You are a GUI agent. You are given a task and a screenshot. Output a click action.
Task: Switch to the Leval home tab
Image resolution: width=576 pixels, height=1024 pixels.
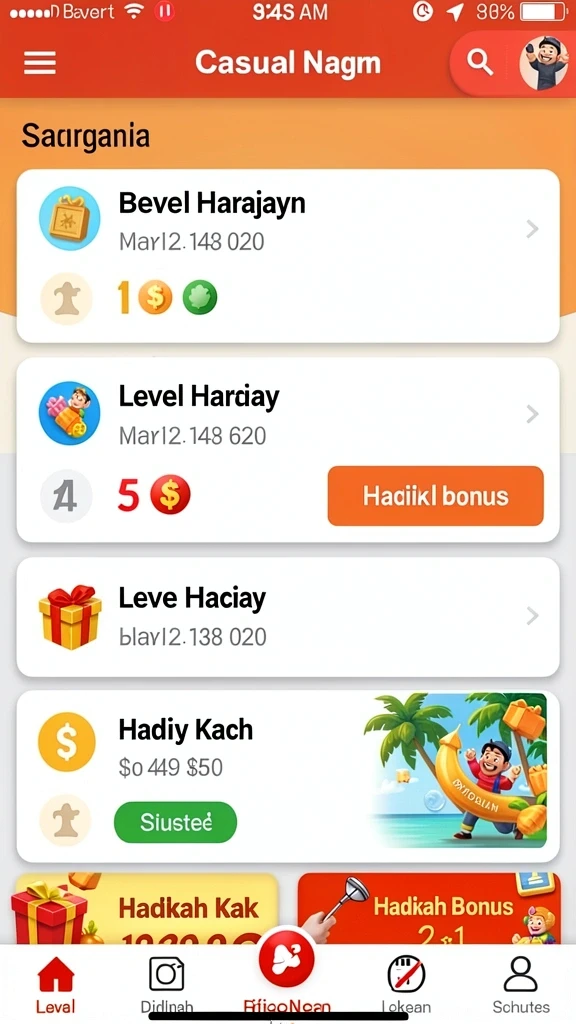(56, 985)
